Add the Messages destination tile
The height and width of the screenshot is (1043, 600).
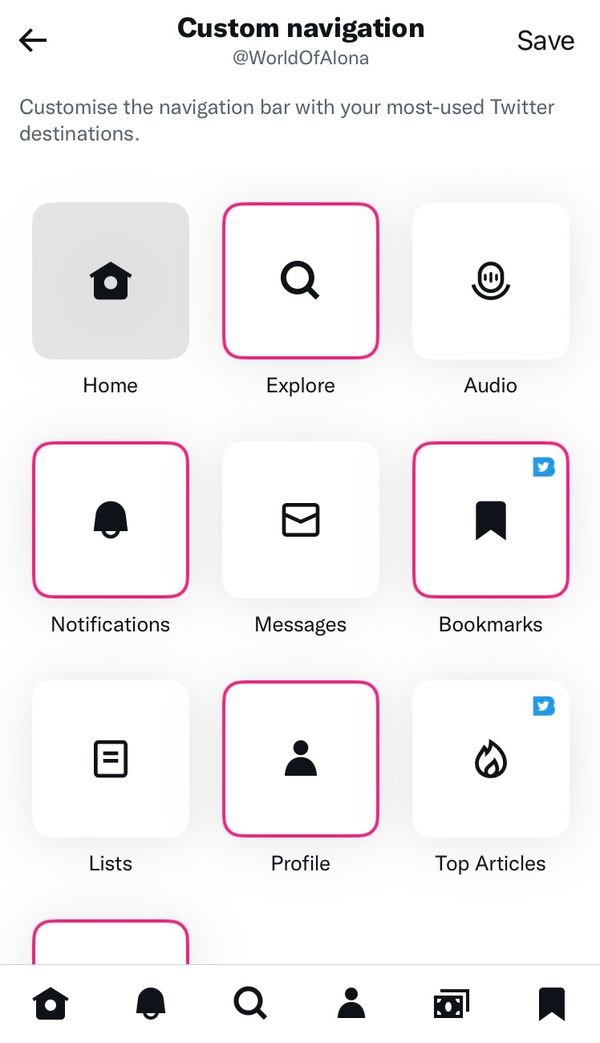point(300,520)
